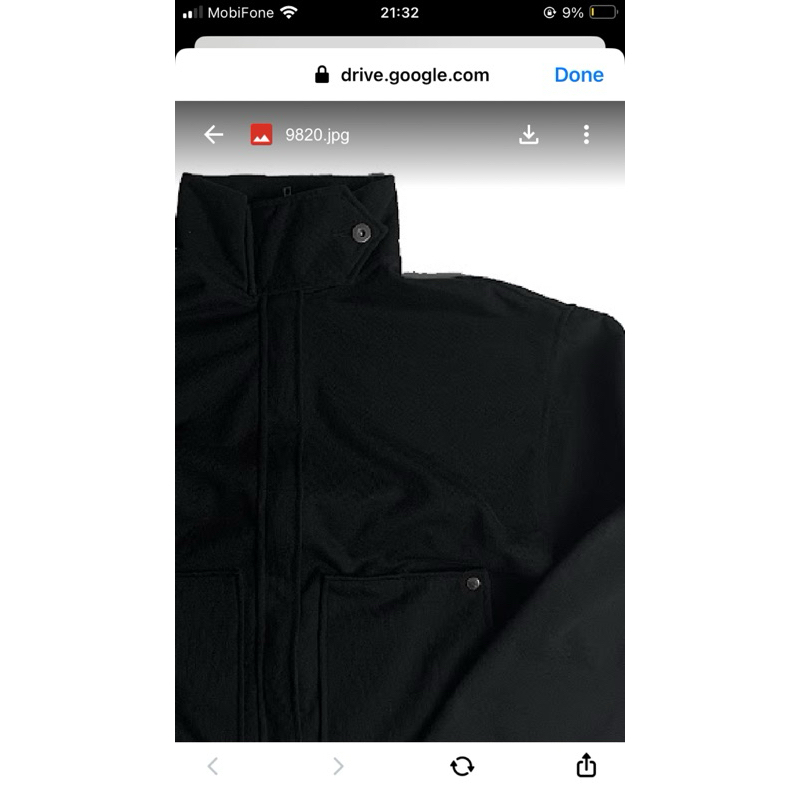
Task: Download the 9820.jpg file
Action: pos(529,135)
